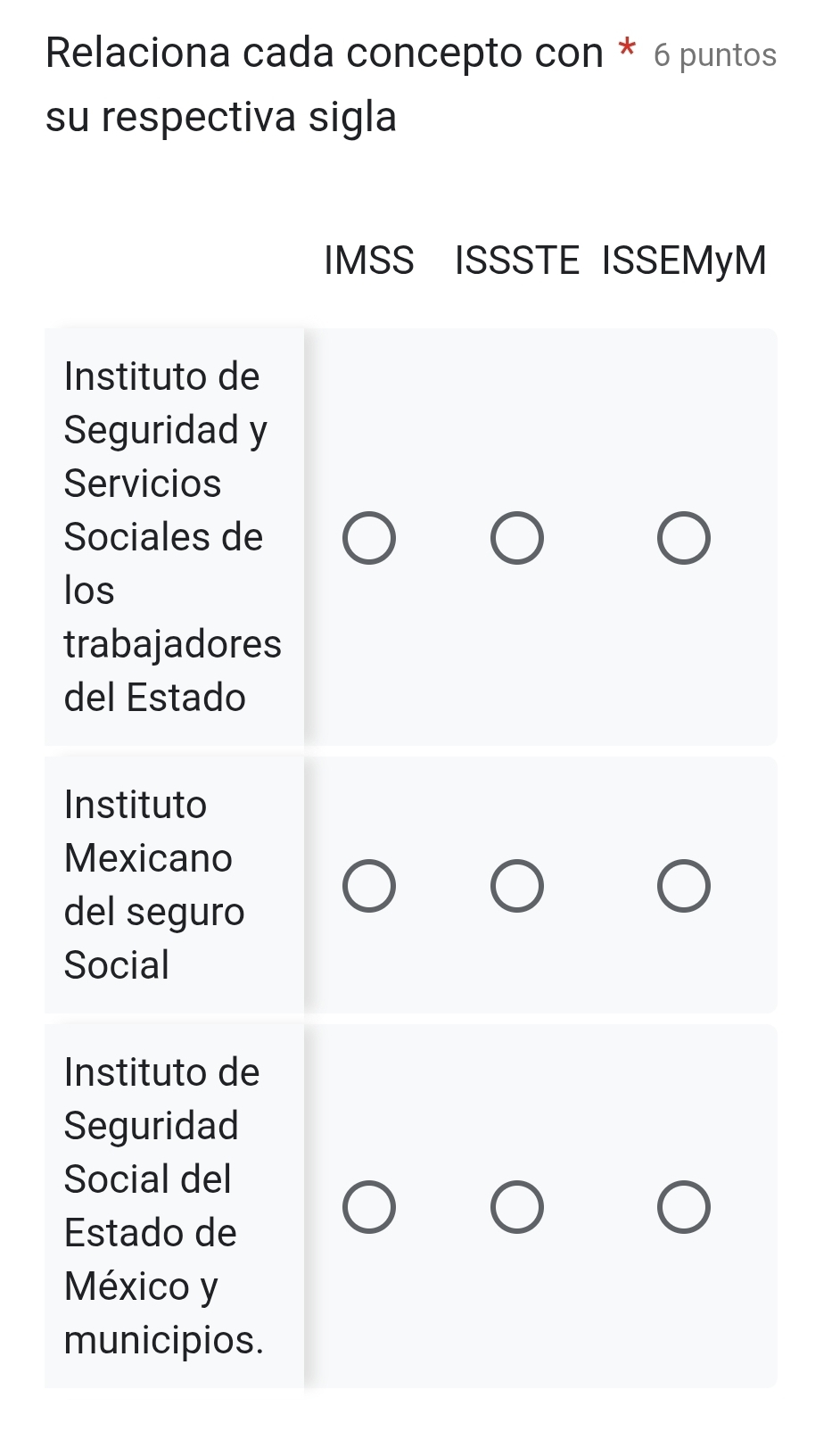
Task: Select IMSS for Instituto de Seguridad y Servicios Sociales
Action: (369, 538)
